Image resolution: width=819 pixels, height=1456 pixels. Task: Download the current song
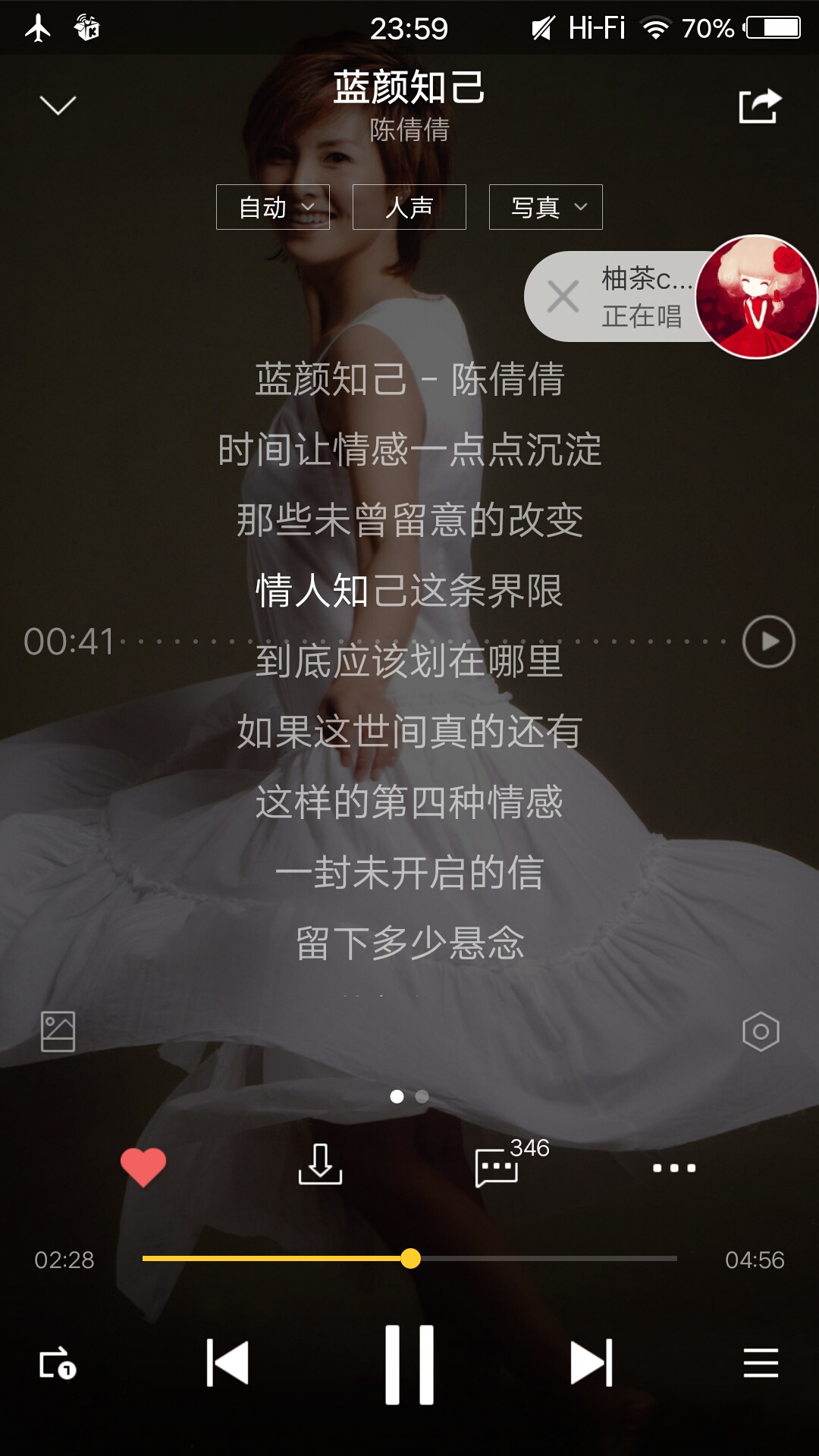click(320, 1166)
